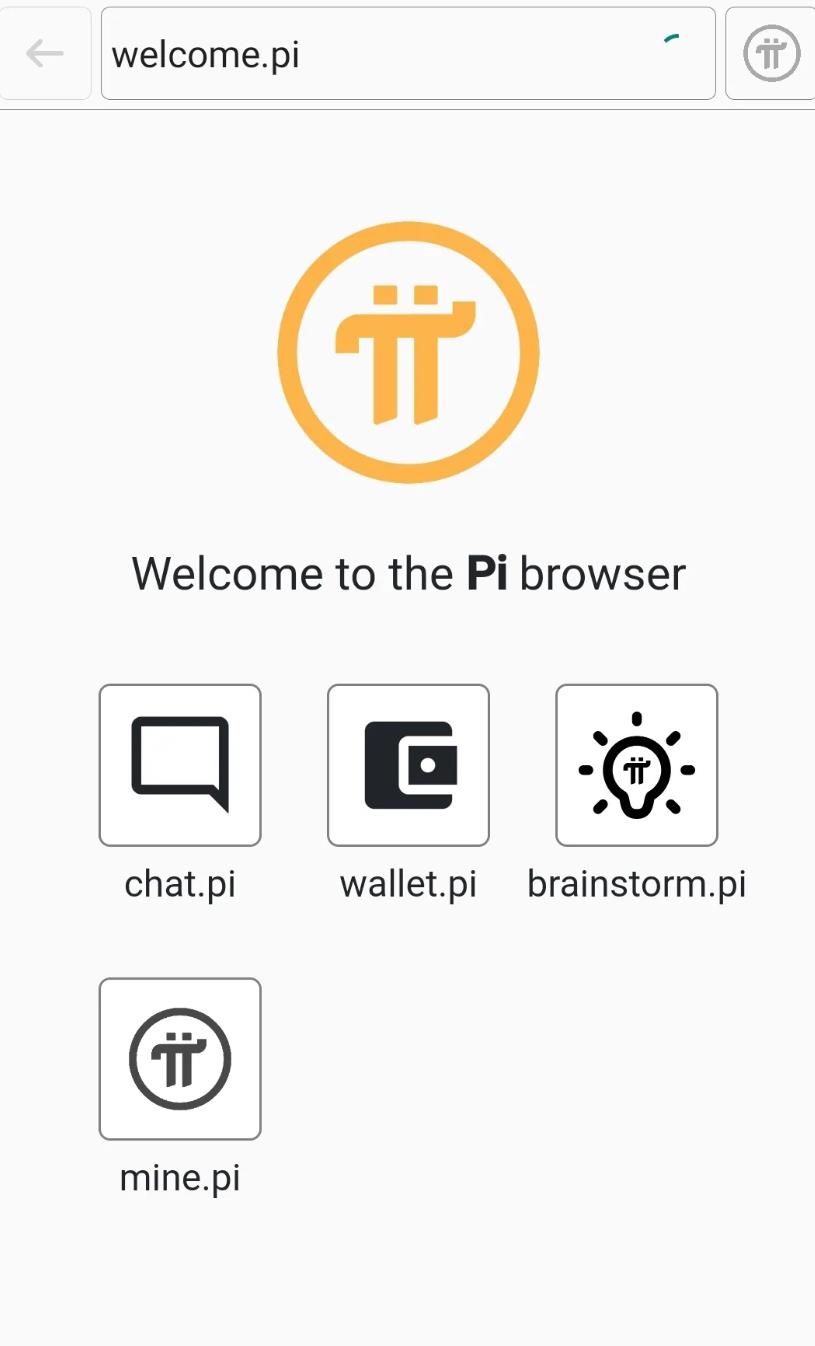Open the chat.pi tile
This screenshot has width=815, height=1346.
pyautogui.click(x=180, y=765)
